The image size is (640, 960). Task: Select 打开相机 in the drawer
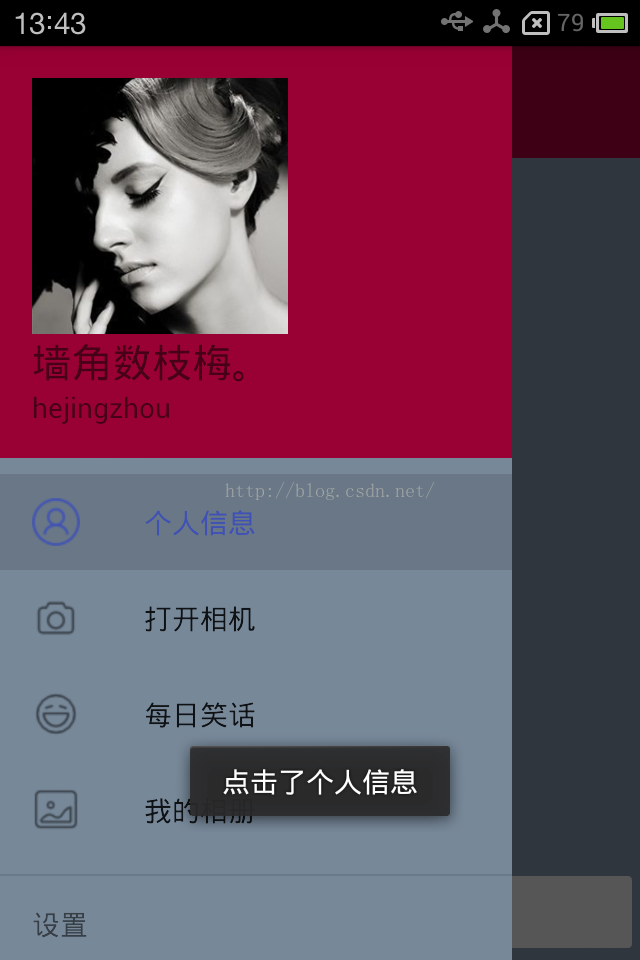(x=200, y=619)
